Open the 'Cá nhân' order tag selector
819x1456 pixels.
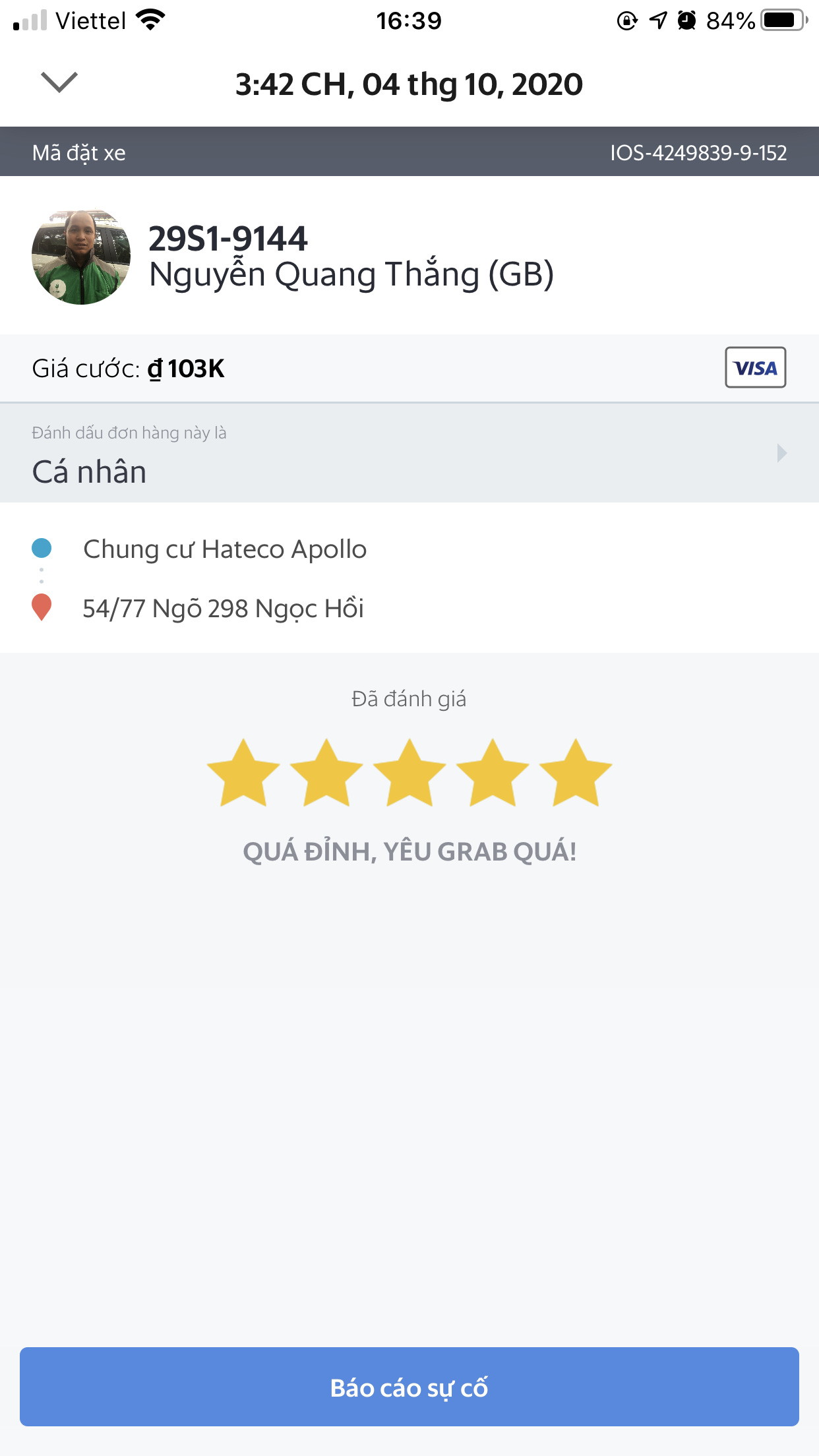click(409, 454)
